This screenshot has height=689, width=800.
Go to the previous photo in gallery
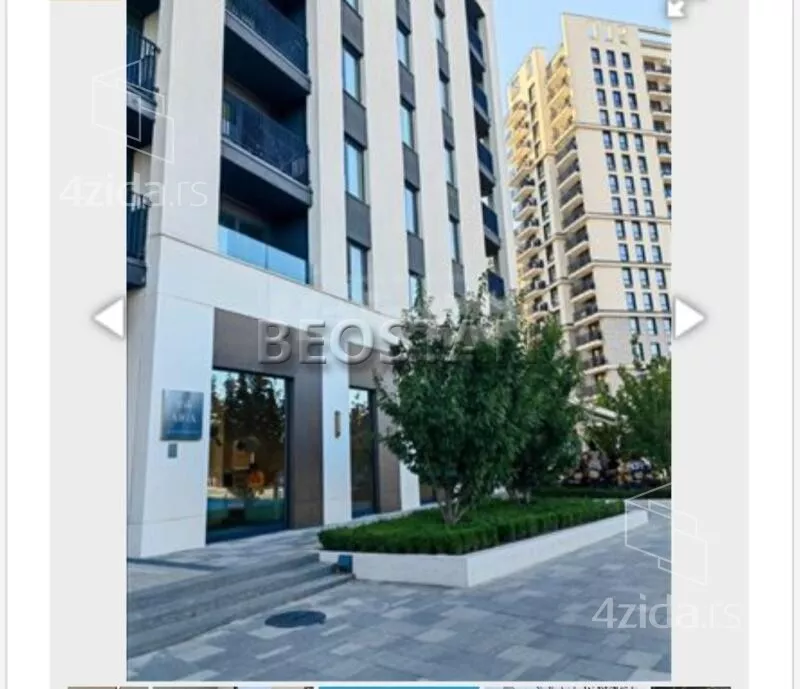pos(108,318)
